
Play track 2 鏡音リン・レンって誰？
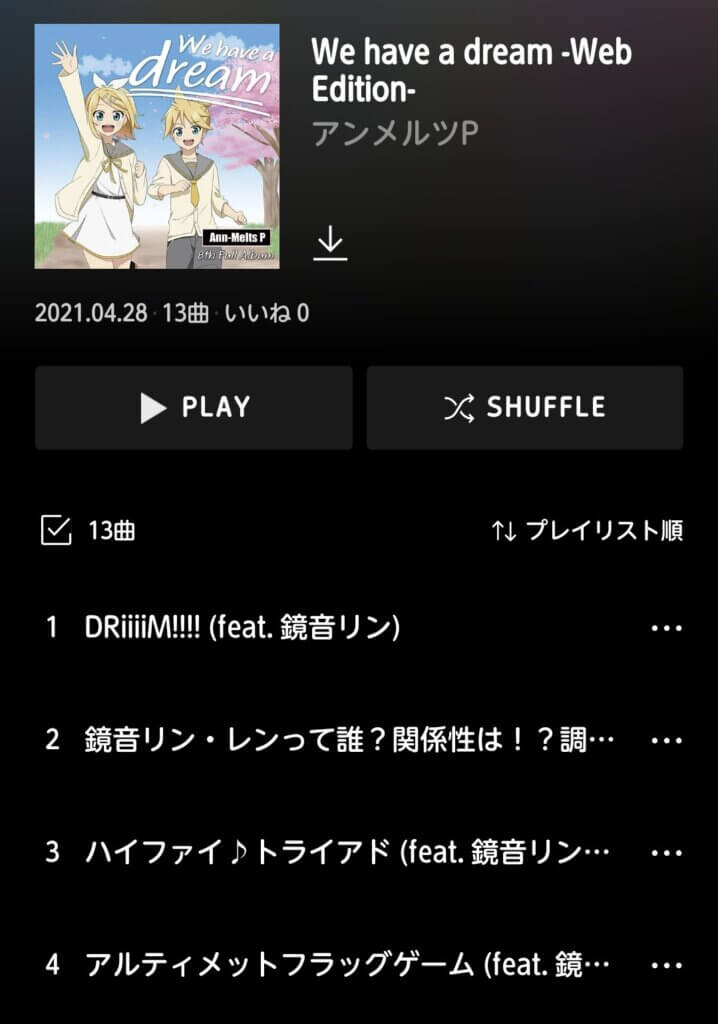click(x=350, y=740)
